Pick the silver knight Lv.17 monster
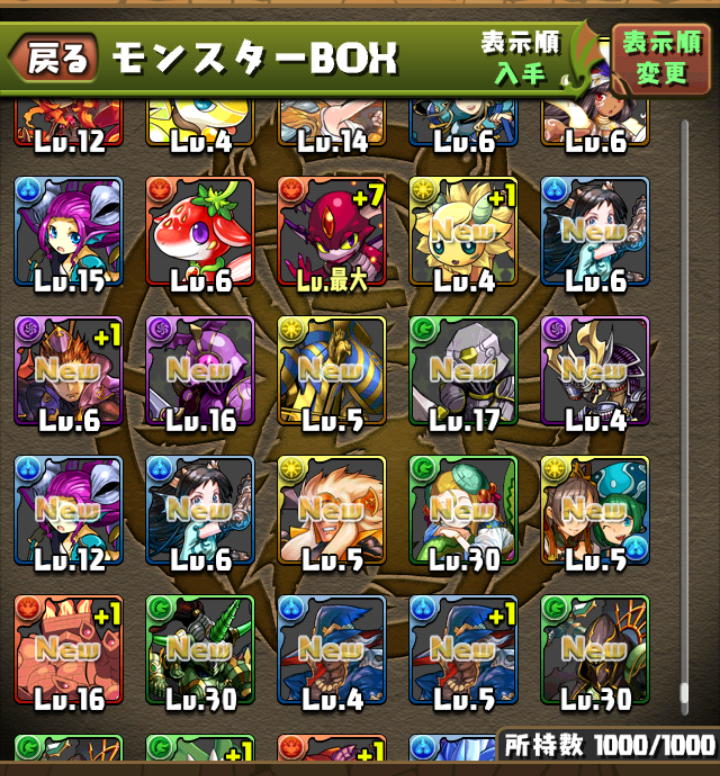The height and width of the screenshot is (776, 720). tap(463, 372)
